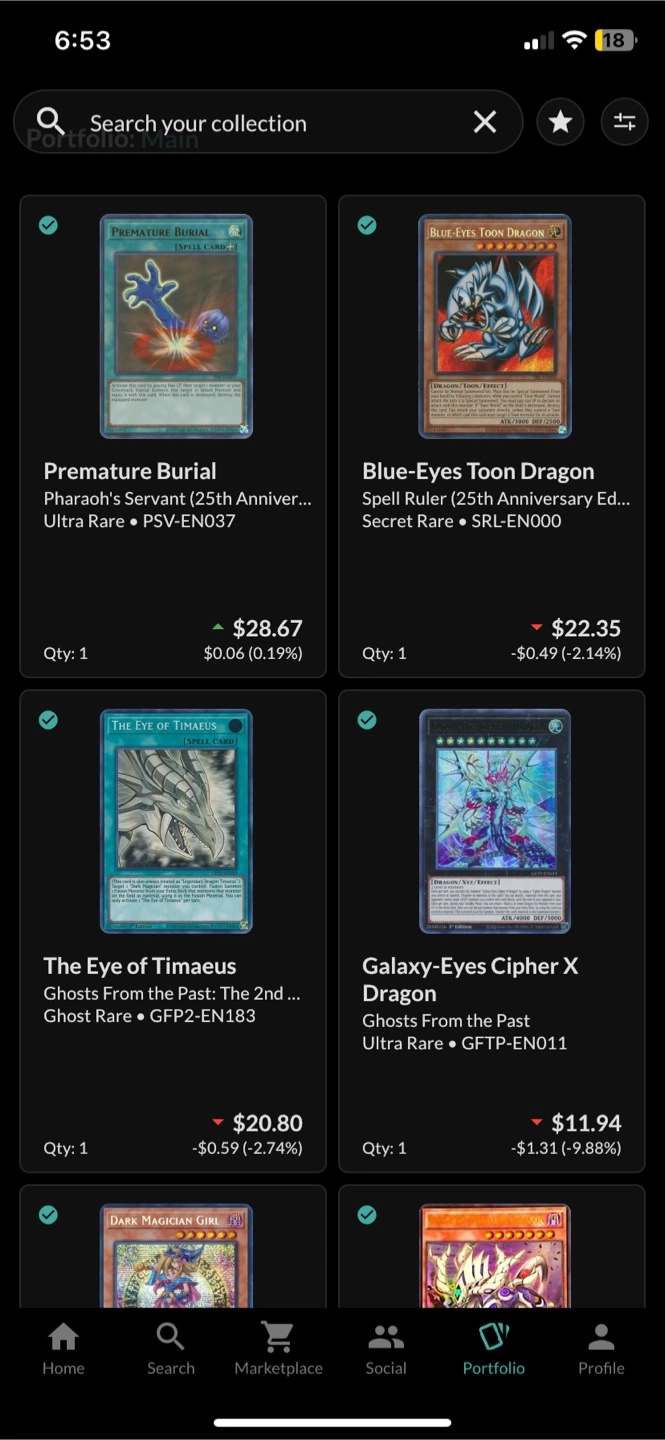Open the Premature Burial card

click(x=173, y=436)
